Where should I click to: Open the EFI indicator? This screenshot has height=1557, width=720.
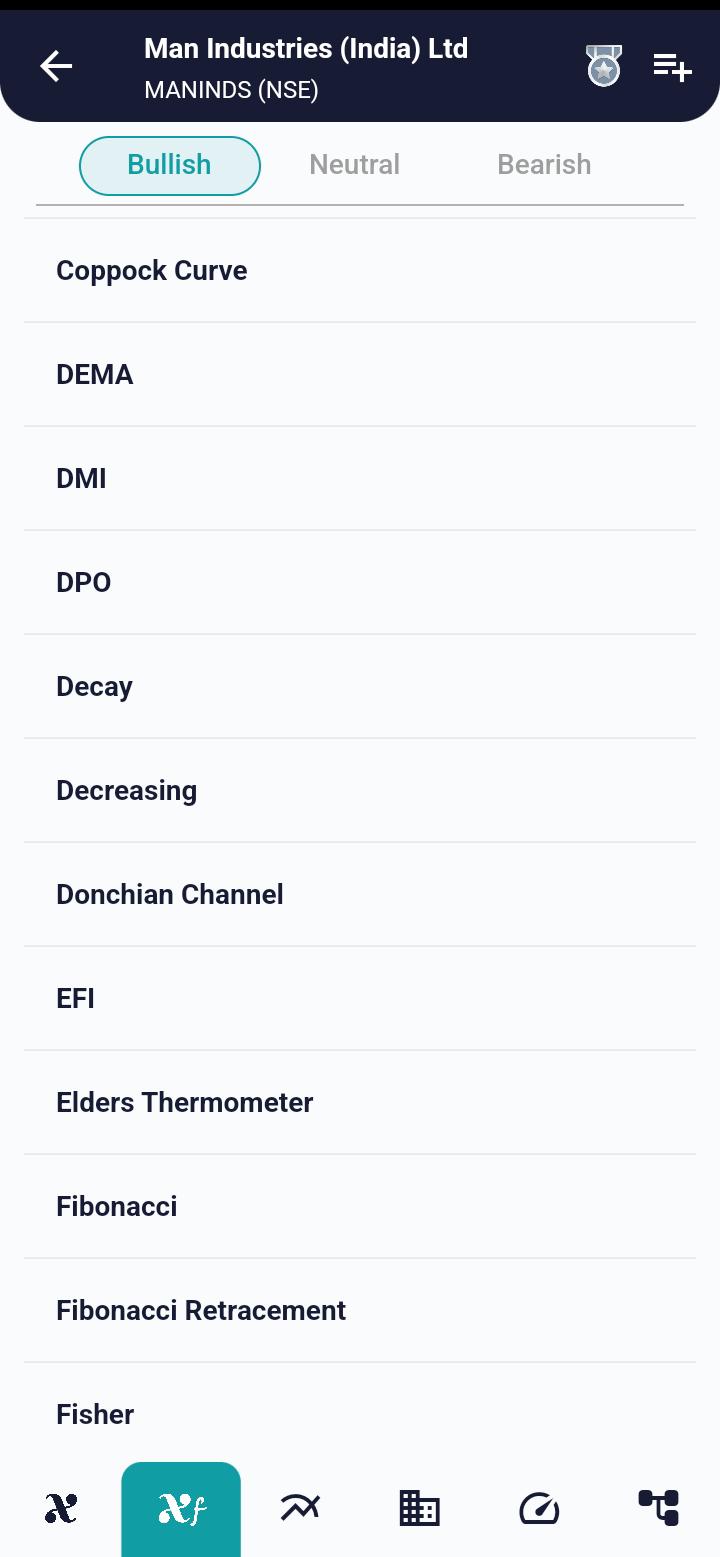[x=360, y=999]
